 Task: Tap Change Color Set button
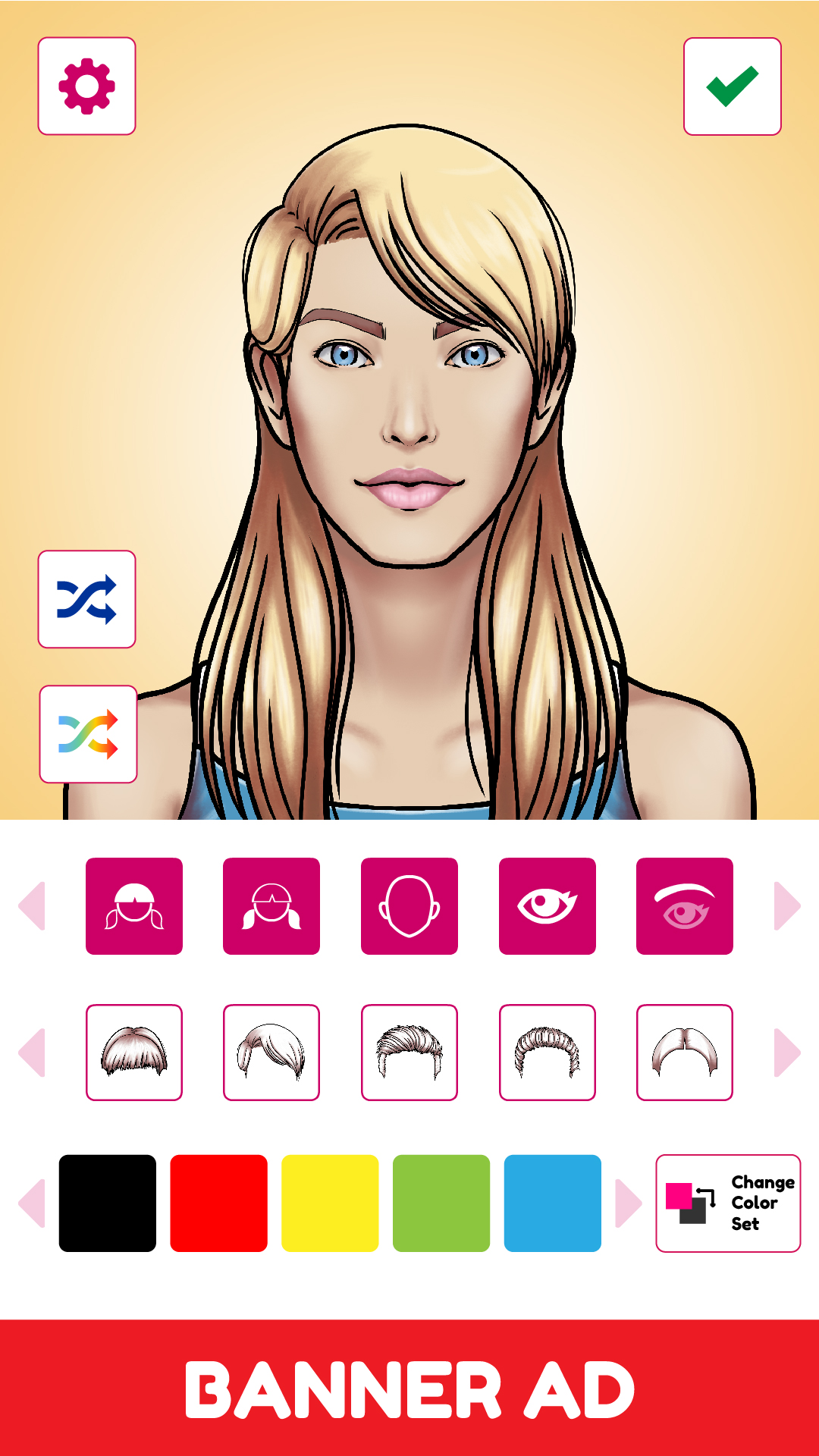(x=728, y=1203)
